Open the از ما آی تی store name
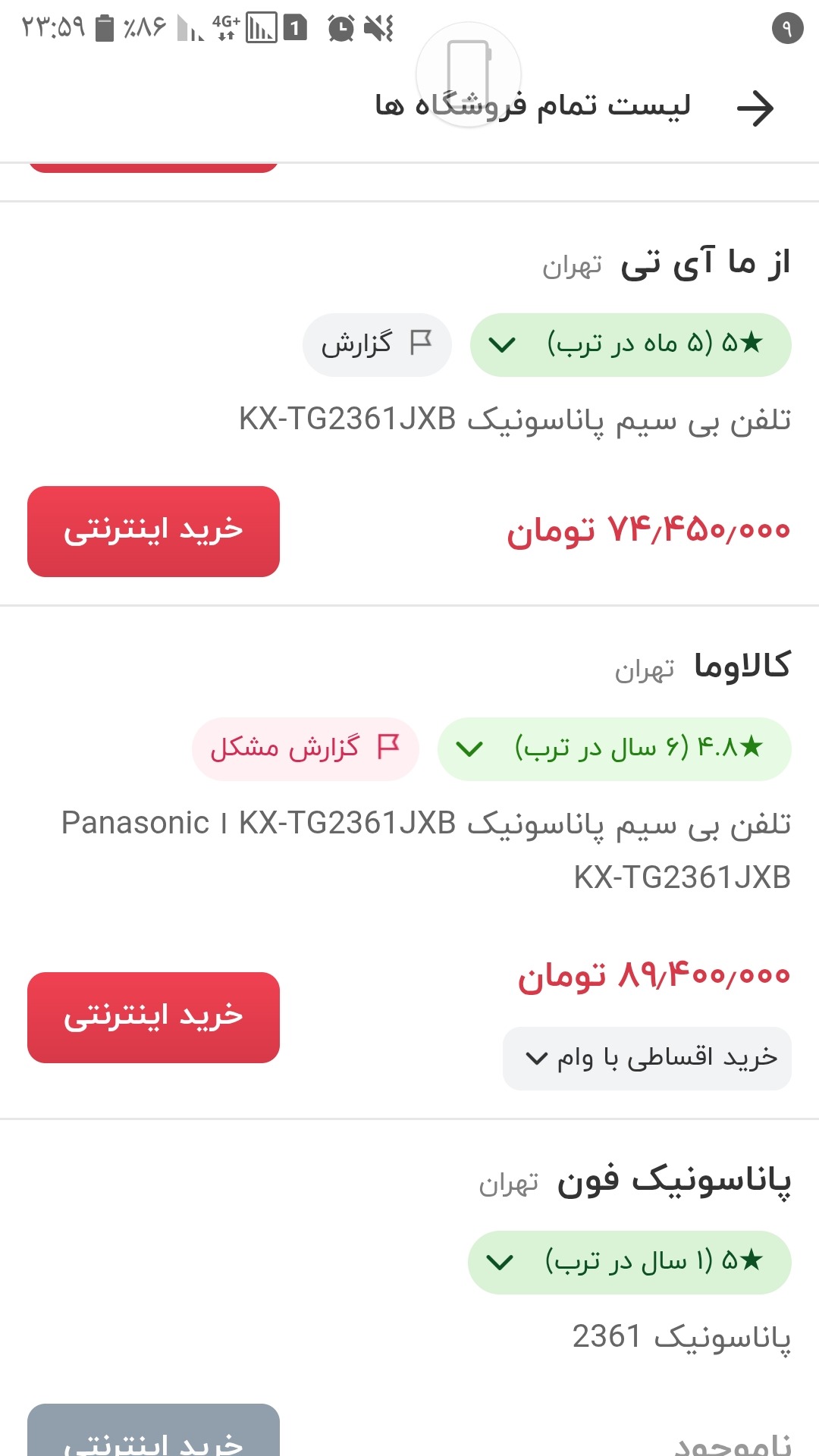819x1456 pixels. (x=705, y=263)
